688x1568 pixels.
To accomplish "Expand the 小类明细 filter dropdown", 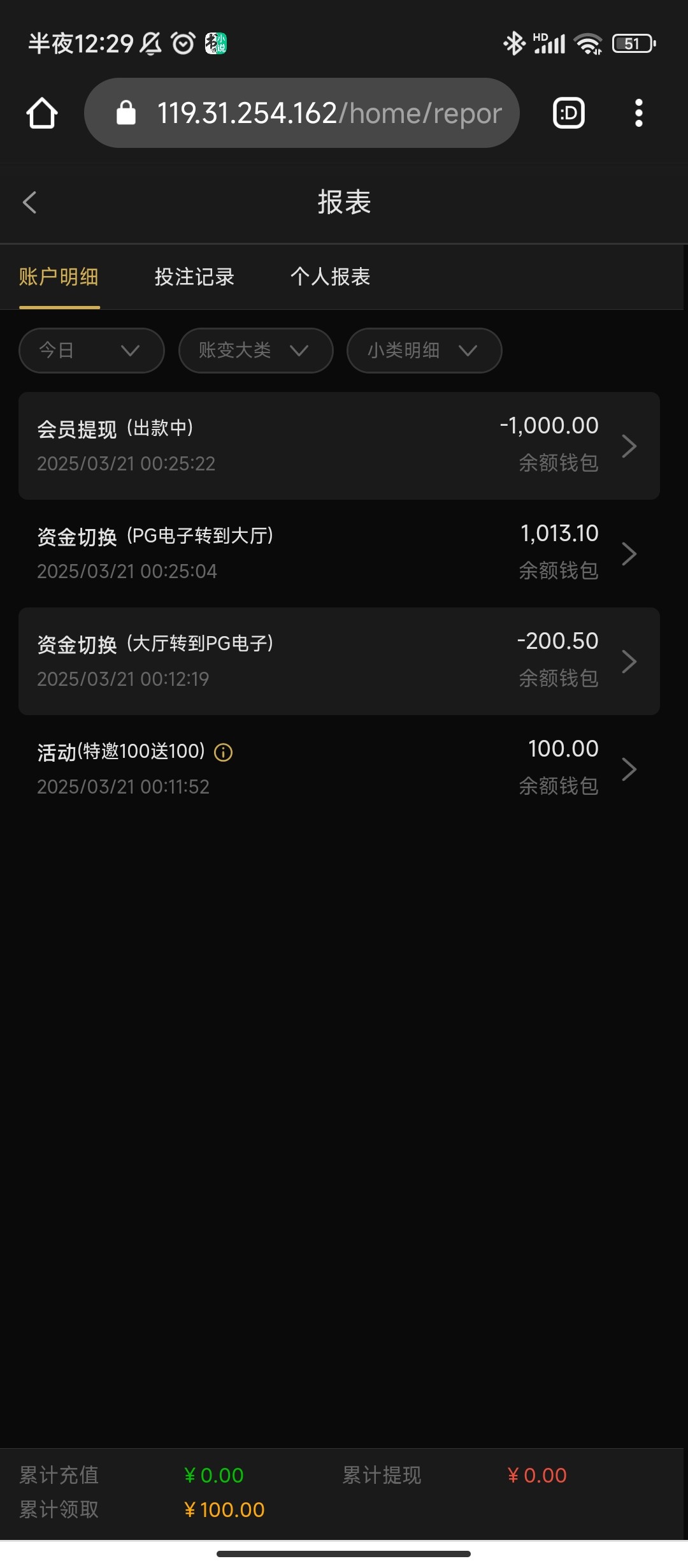I will pyautogui.click(x=424, y=351).
